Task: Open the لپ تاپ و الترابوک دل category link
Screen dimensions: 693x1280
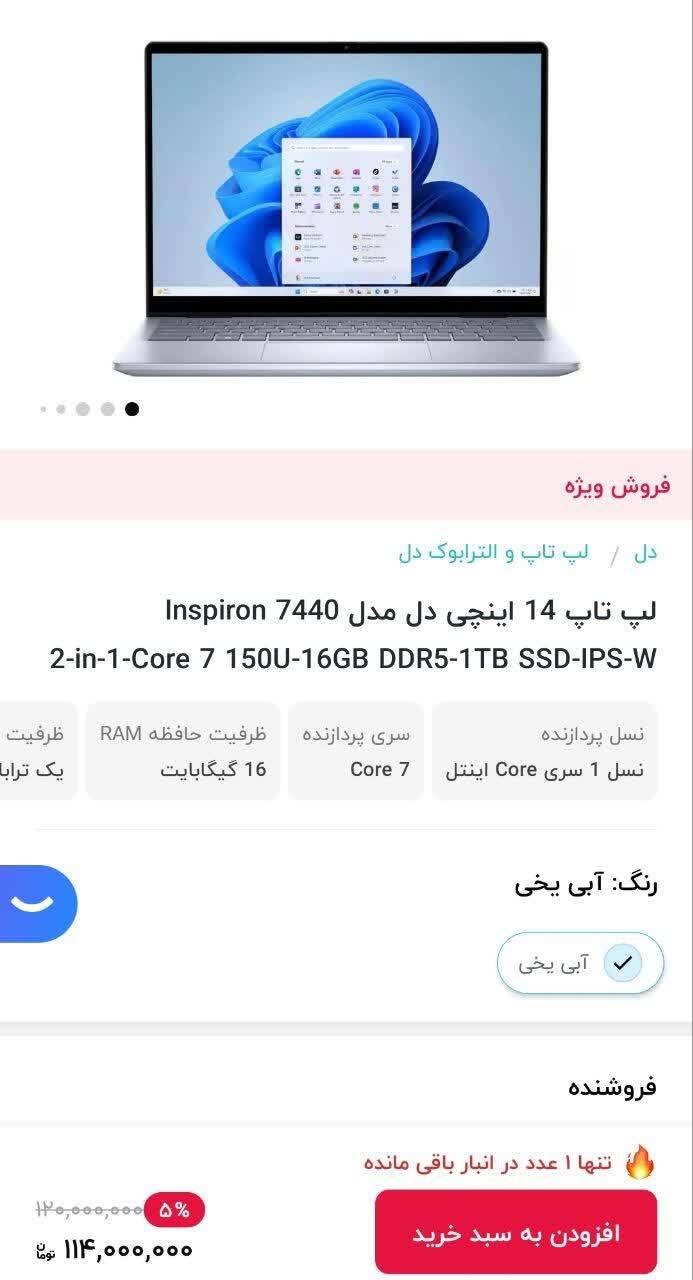Action: [494, 553]
